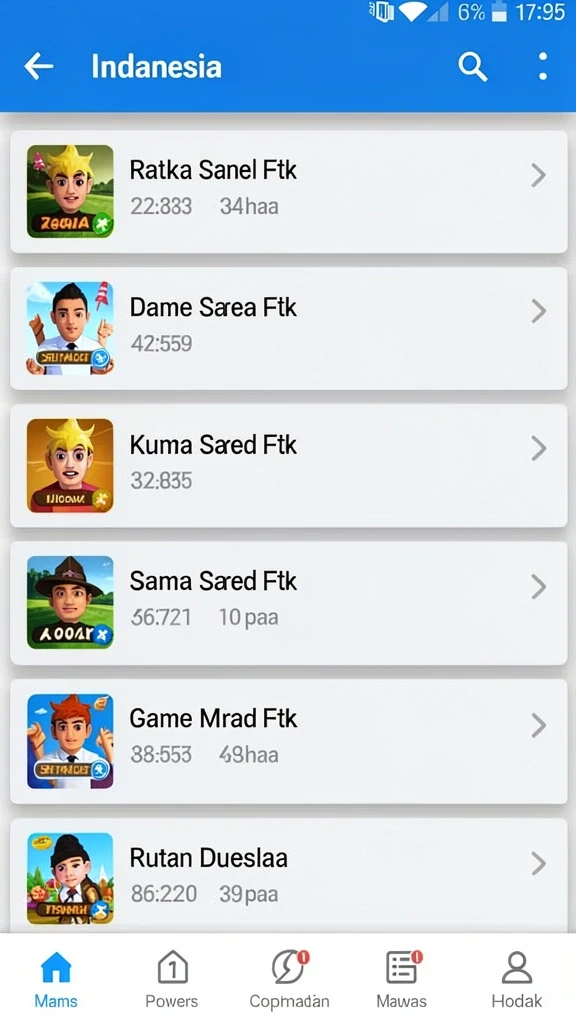This screenshot has height=1024, width=576.
Task: Go back with the arrow icon
Action: 39,66
